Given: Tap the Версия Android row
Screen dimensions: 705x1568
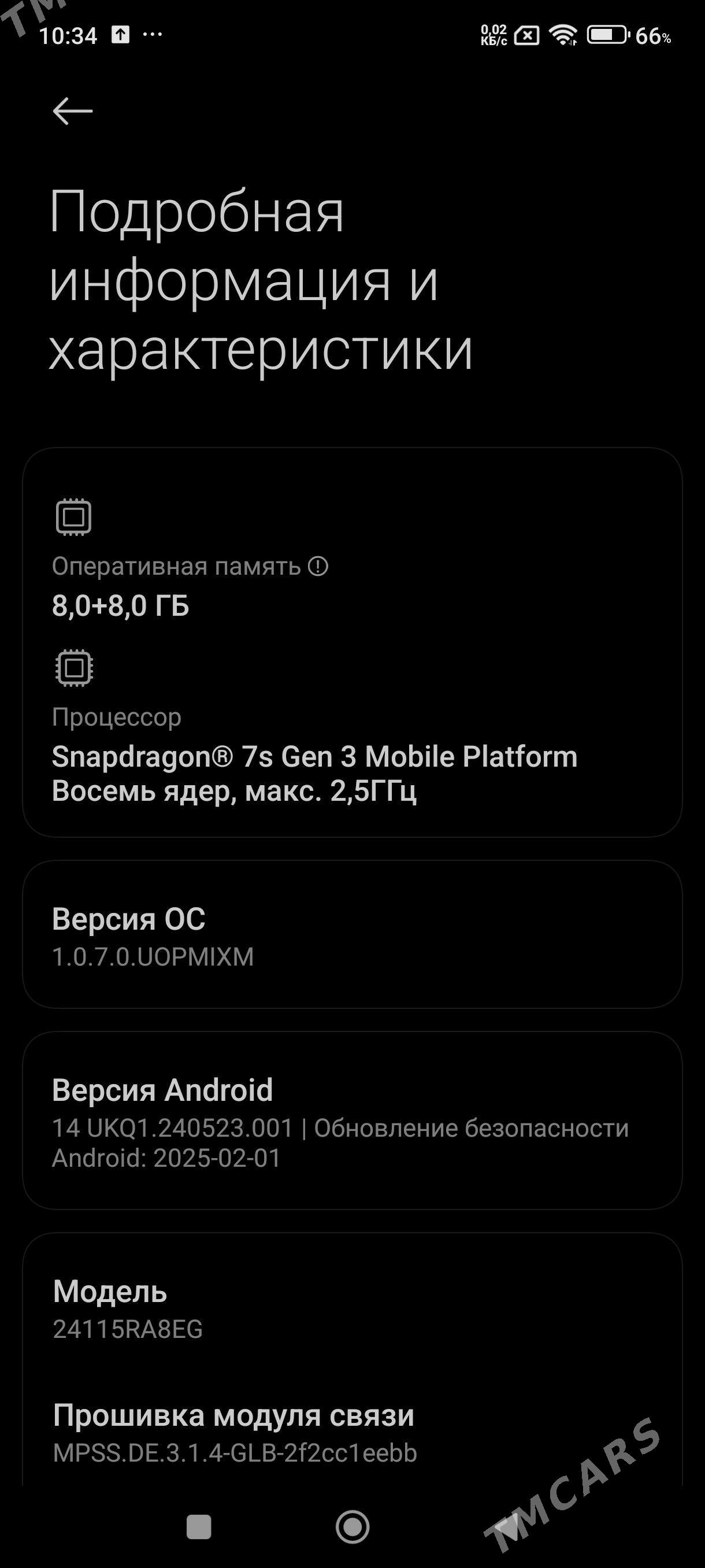Looking at the screenshot, I should click(351, 1121).
